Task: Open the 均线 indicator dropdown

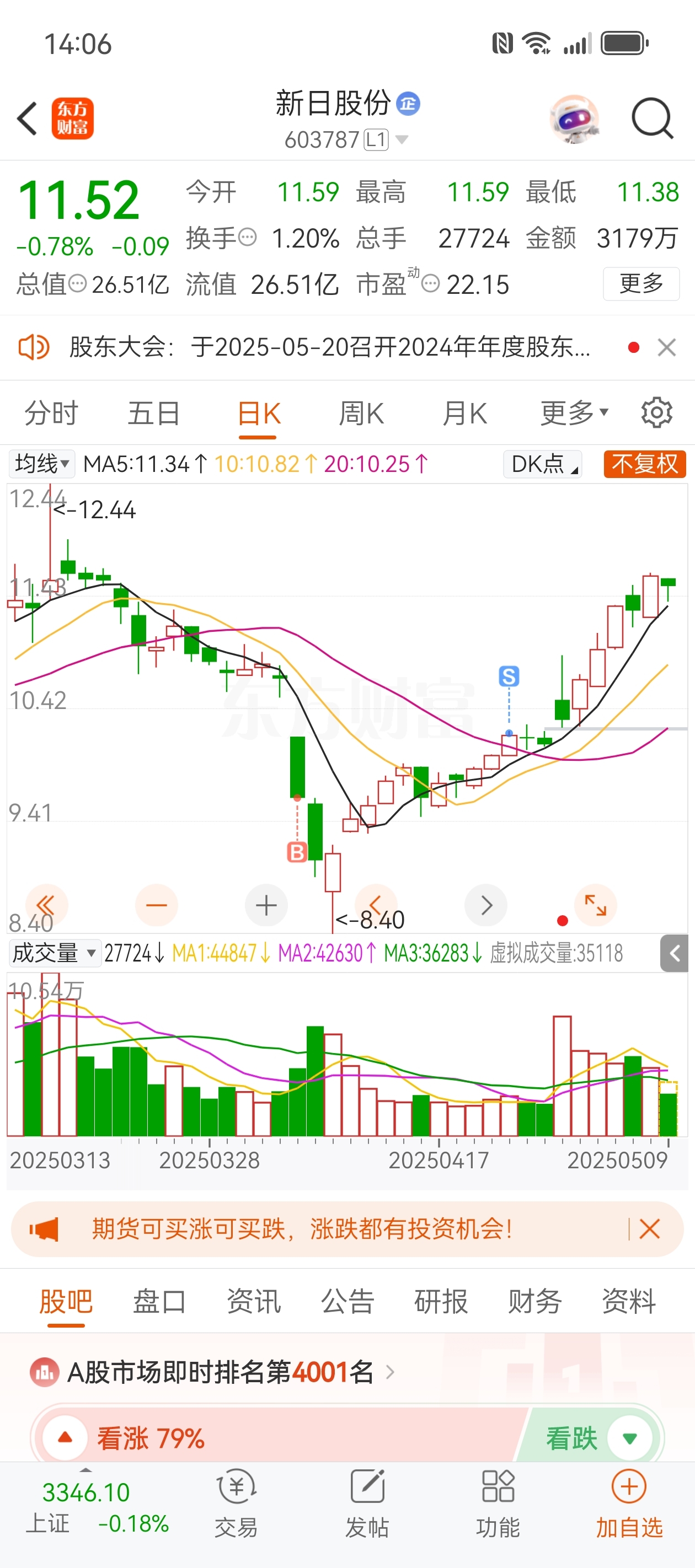Action: (x=41, y=464)
